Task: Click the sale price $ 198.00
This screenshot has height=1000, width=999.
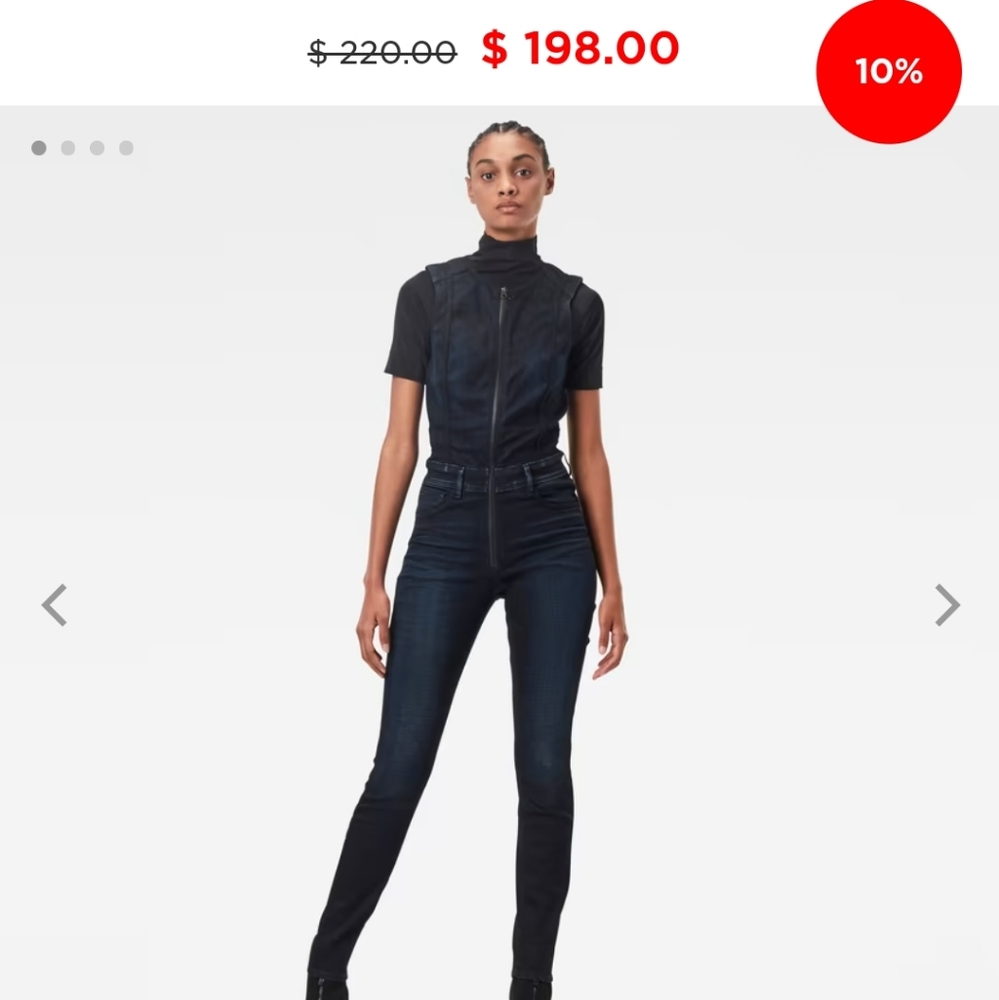Action: (578, 48)
